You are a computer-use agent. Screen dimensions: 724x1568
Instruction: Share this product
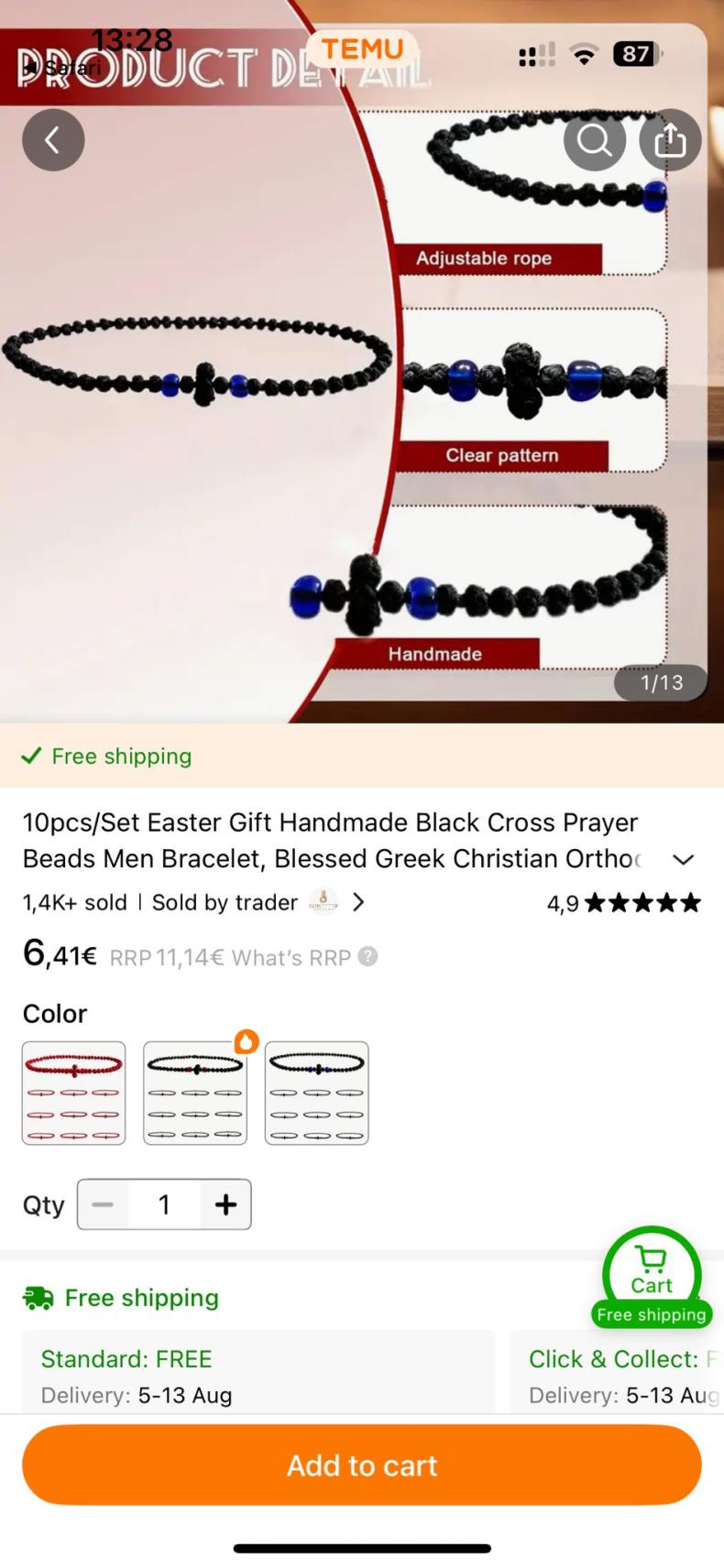click(670, 140)
